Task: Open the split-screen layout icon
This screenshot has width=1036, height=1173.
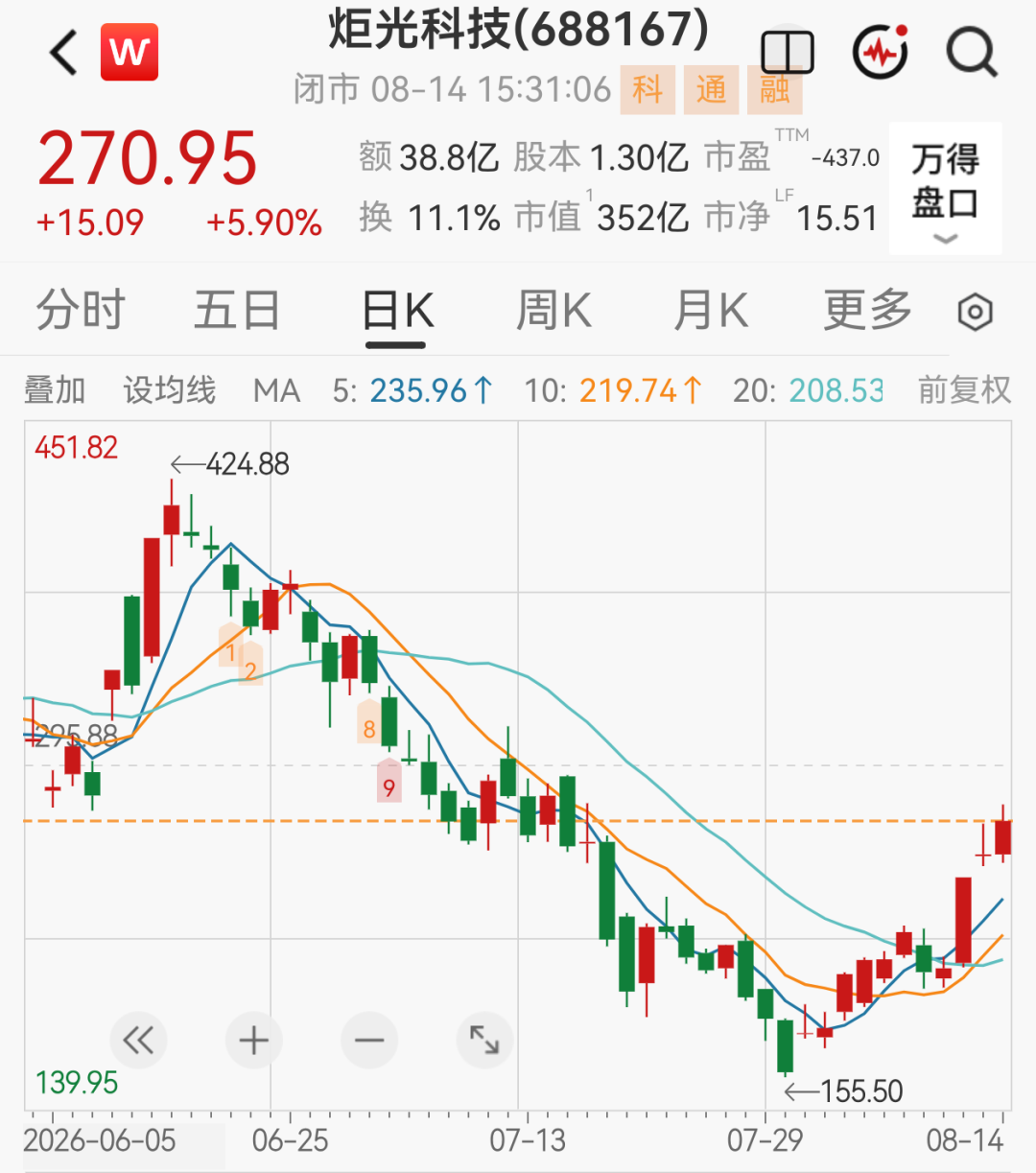Action: coord(787,53)
